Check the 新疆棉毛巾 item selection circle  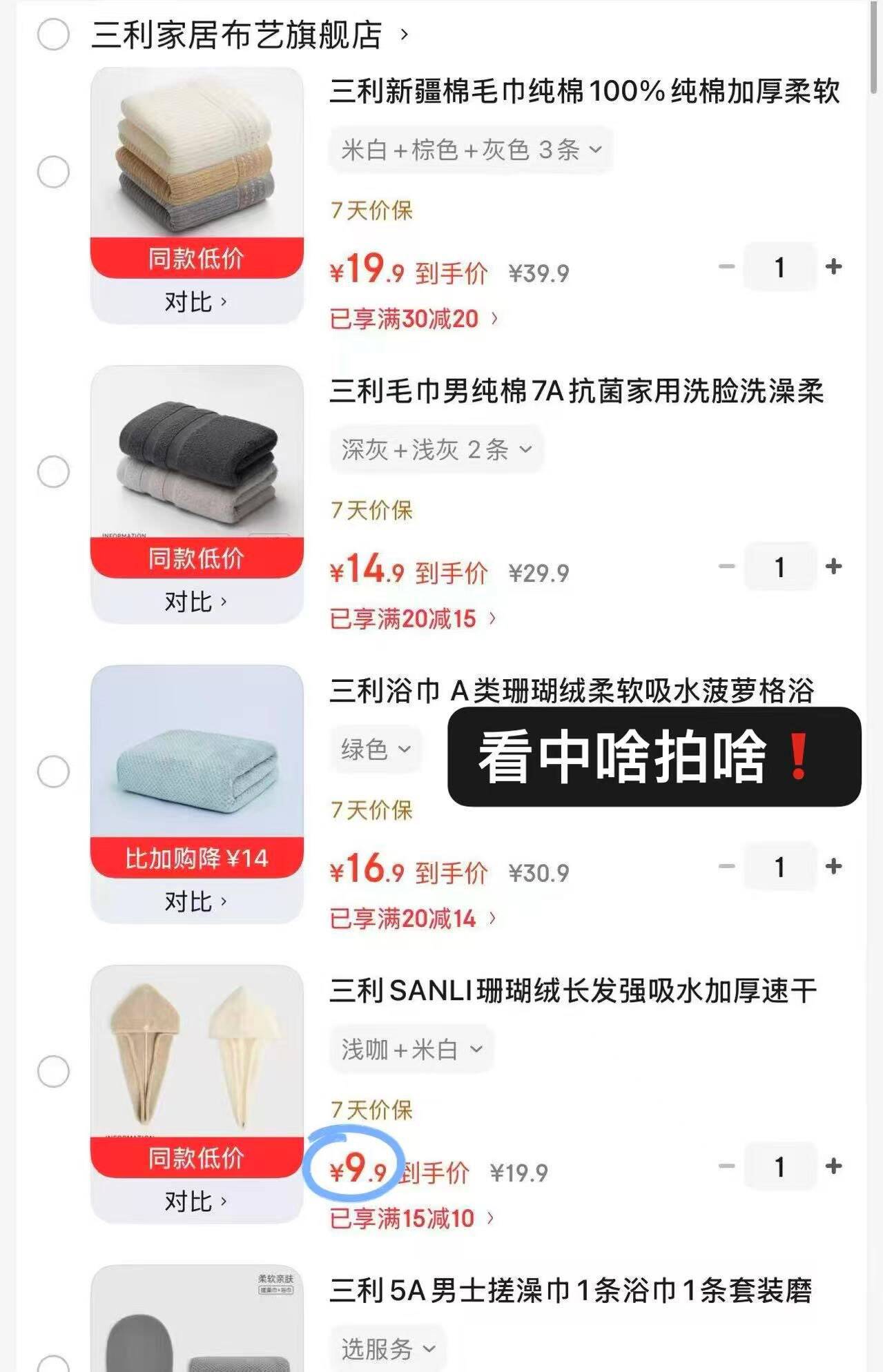coord(54,170)
